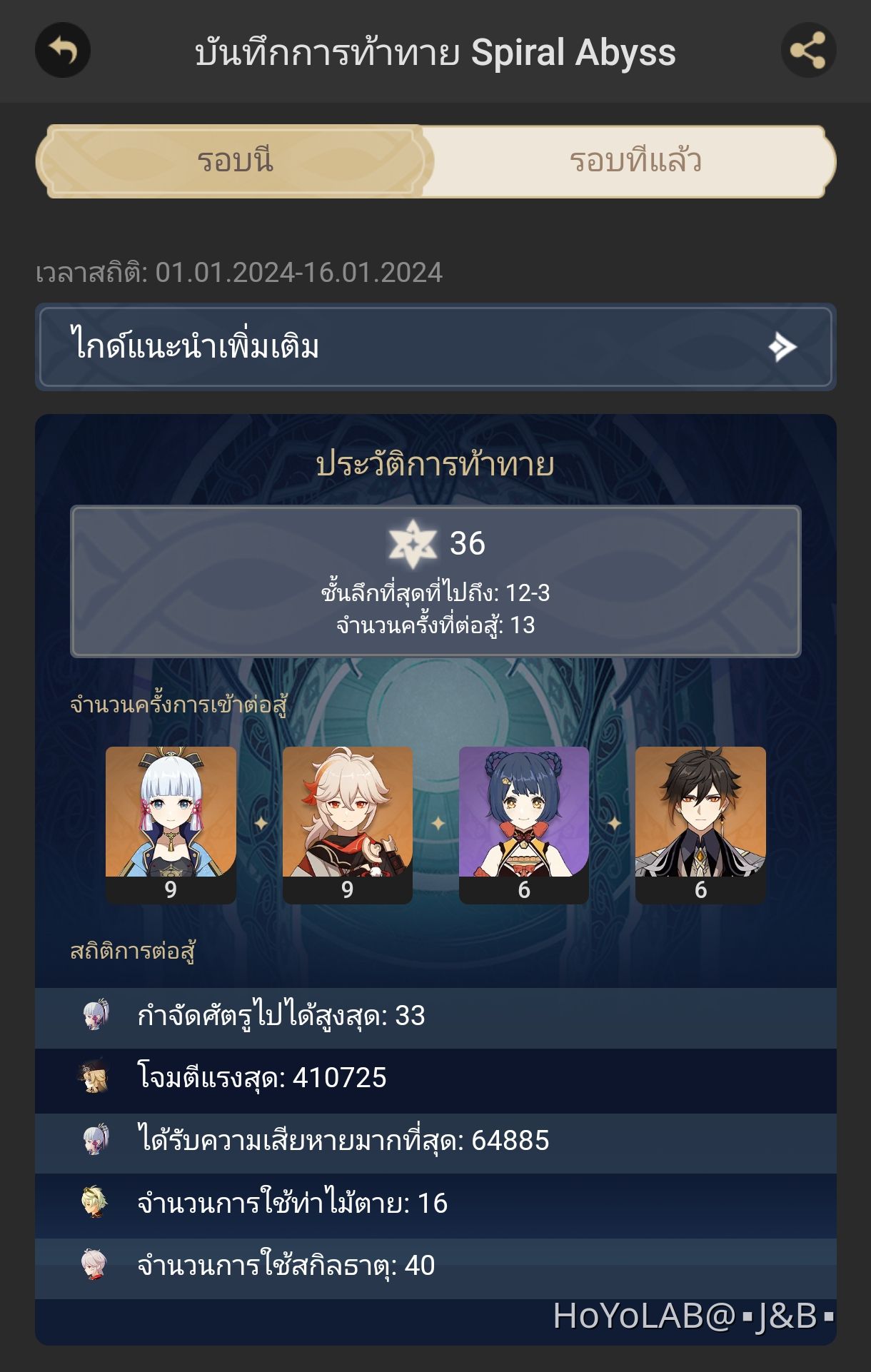Open the ไกด์แนะนำเพิ่มเติม guide link

[x=435, y=348]
